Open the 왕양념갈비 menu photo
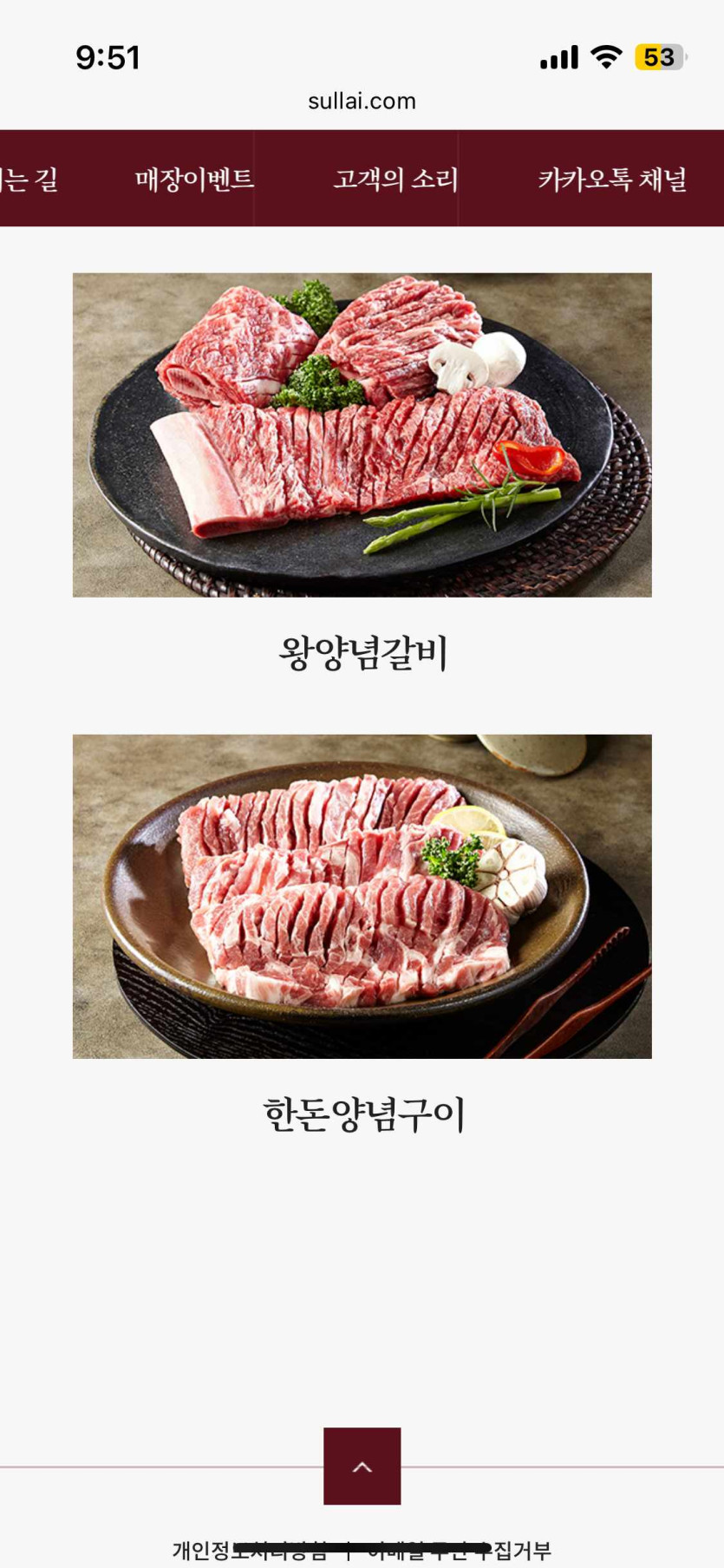The image size is (724, 1568). click(x=362, y=434)
